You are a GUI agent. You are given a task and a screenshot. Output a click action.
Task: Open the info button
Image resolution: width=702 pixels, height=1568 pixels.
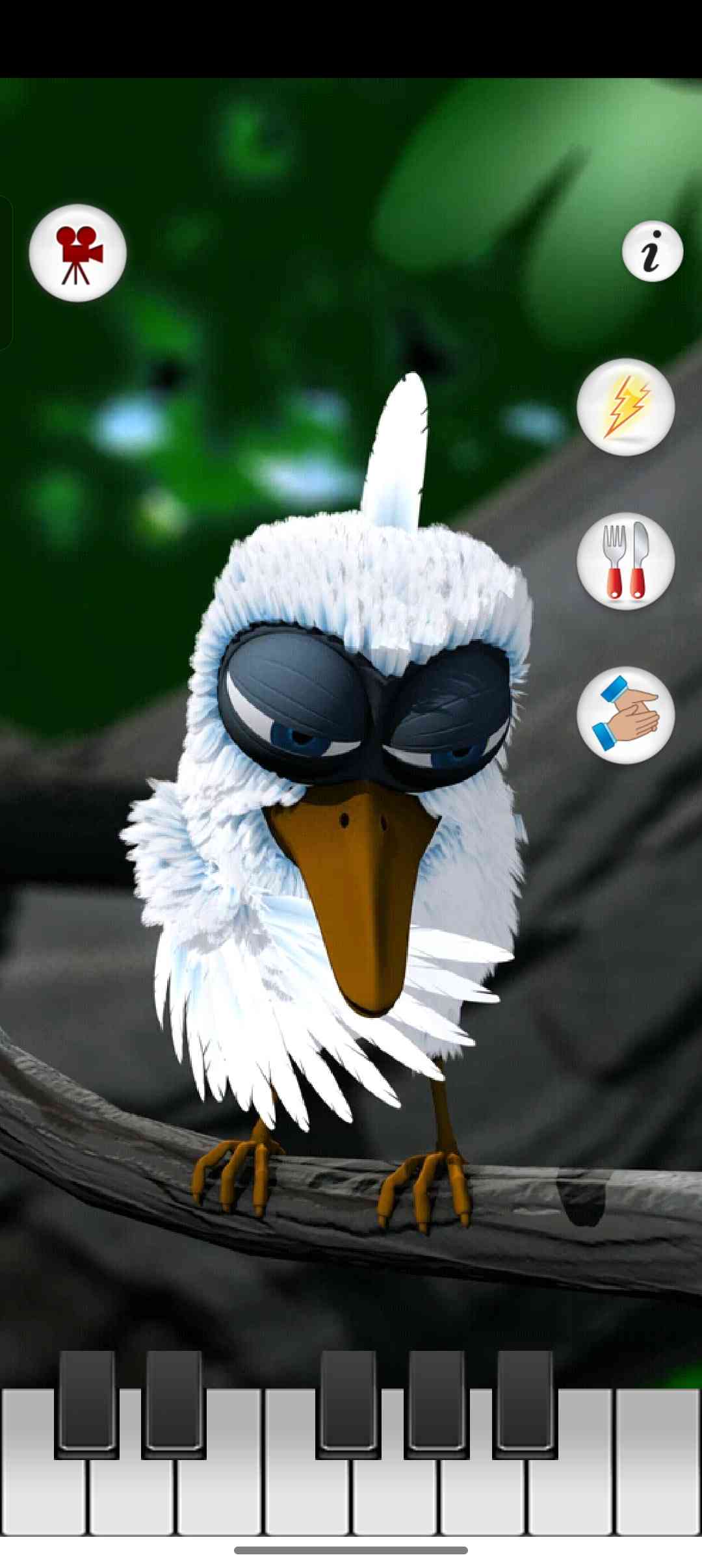[652, 252]
